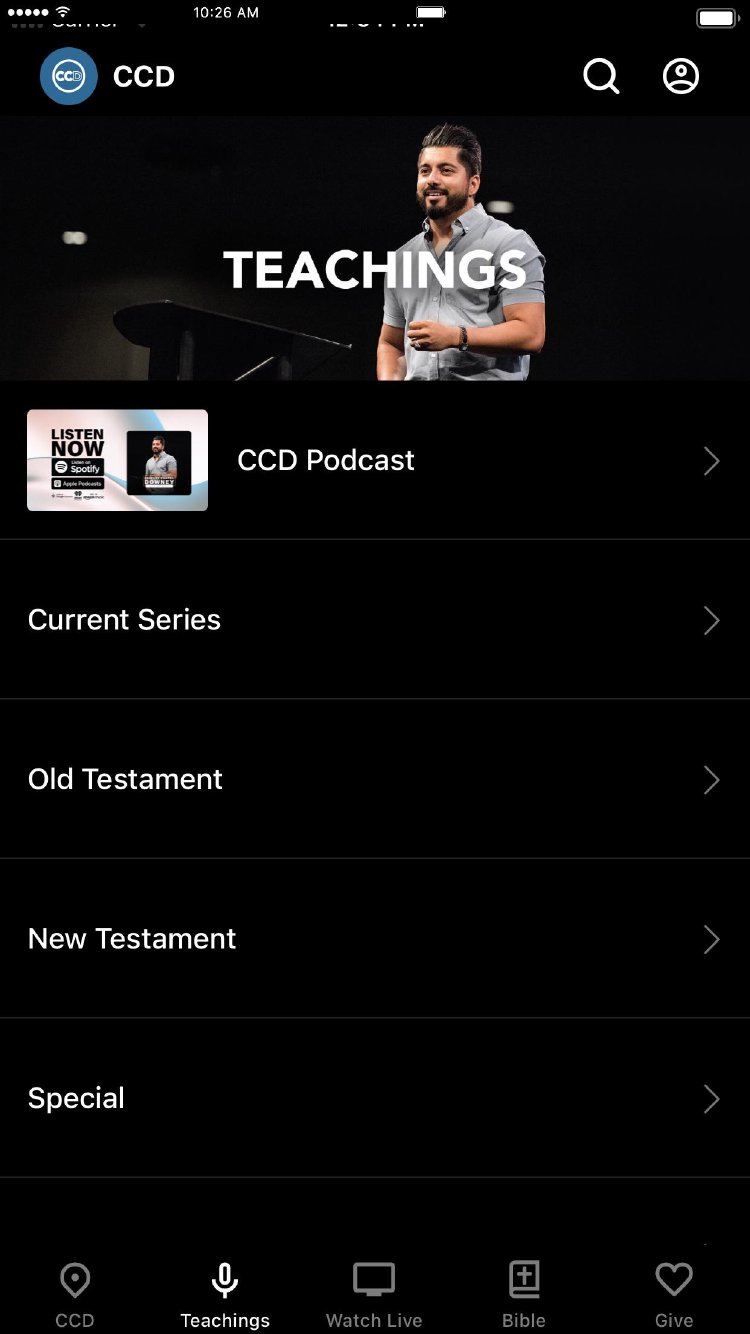
Task: Open Current Series
Action: [x=374, y=620]
